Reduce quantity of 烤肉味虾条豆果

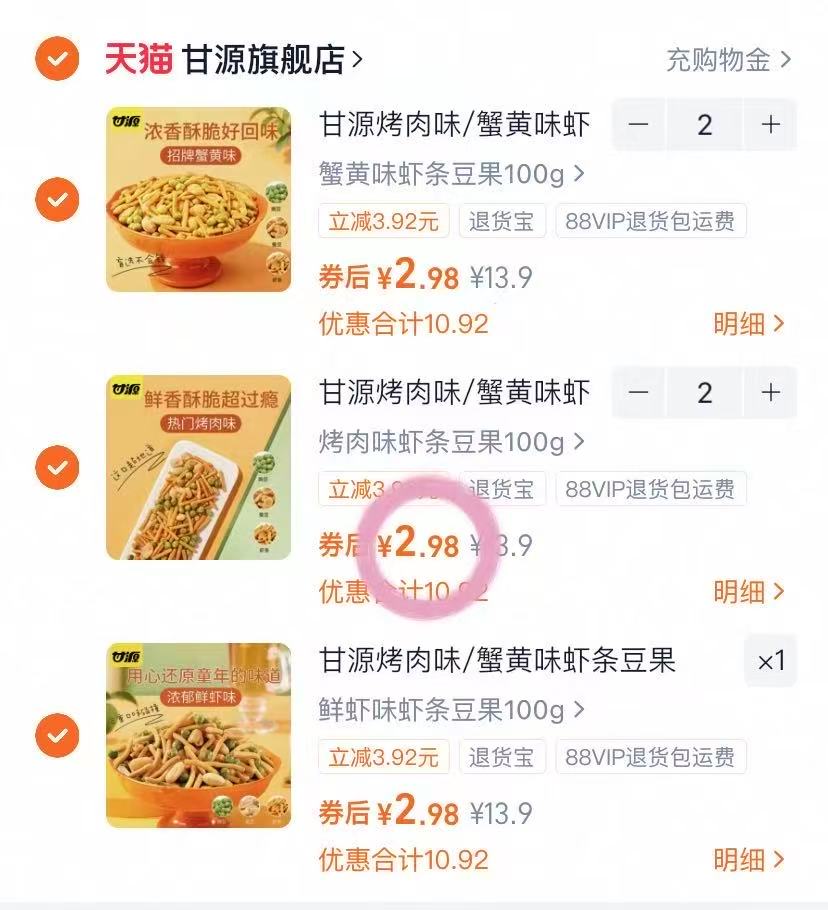639,393
